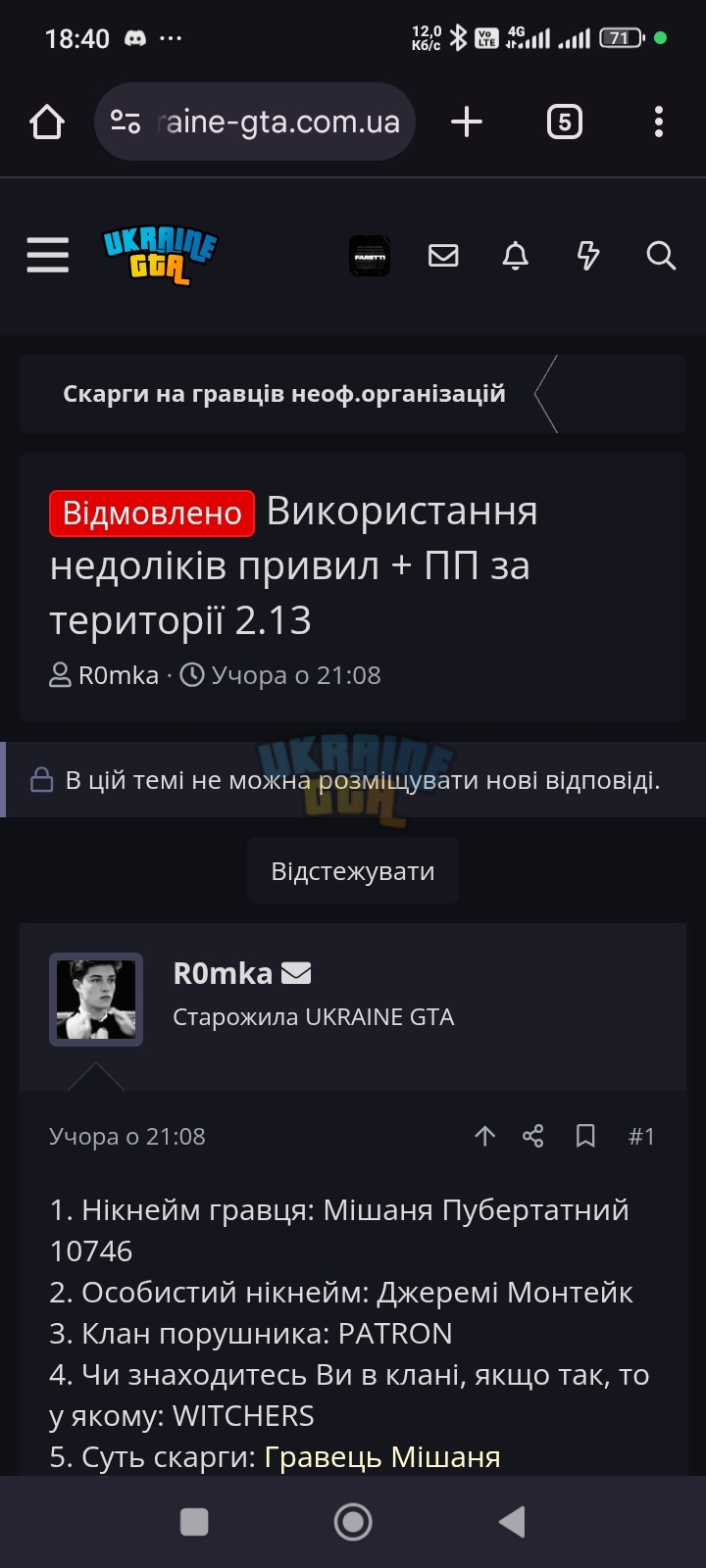View R0mka's avatar picture

[x=96, y=1000]
